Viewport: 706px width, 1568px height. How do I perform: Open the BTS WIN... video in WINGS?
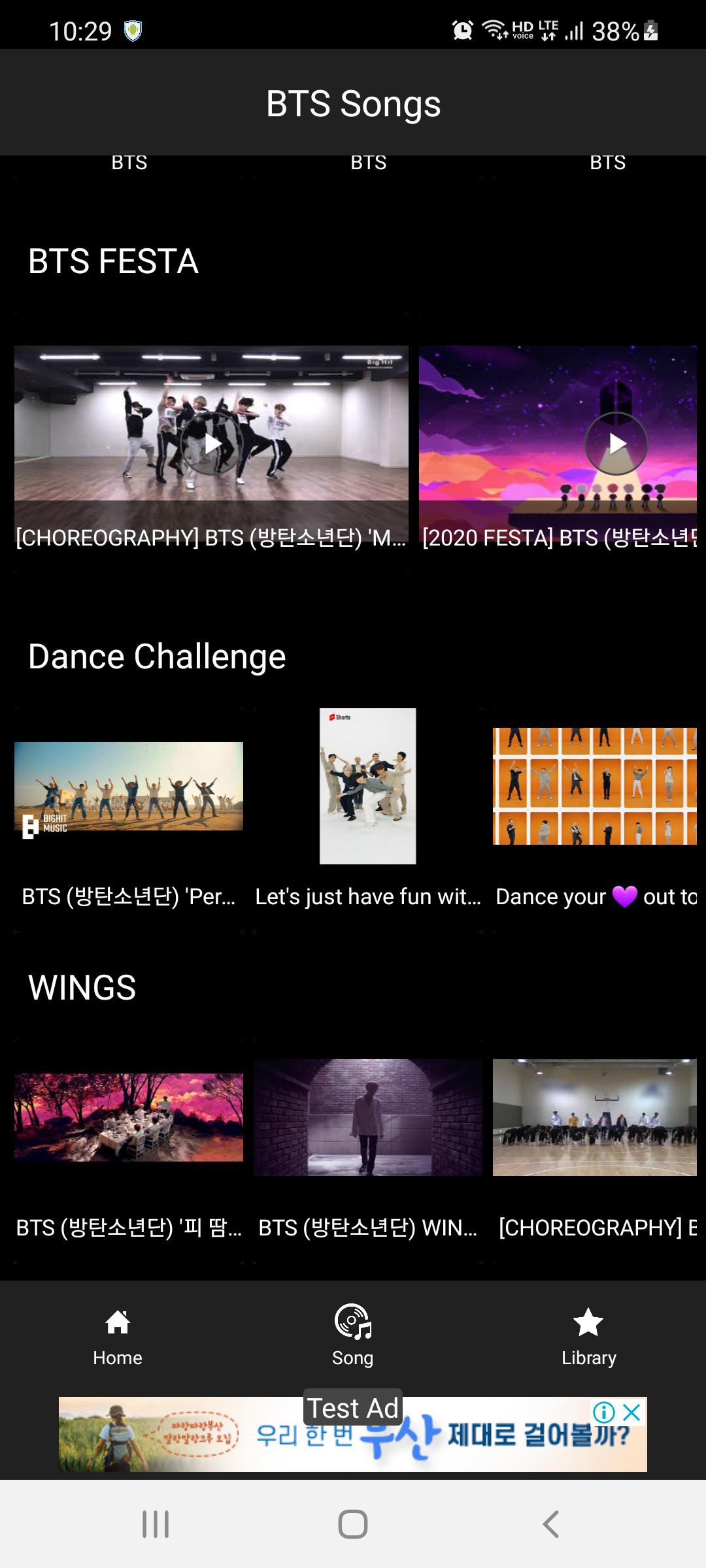tap(367, 1117)
